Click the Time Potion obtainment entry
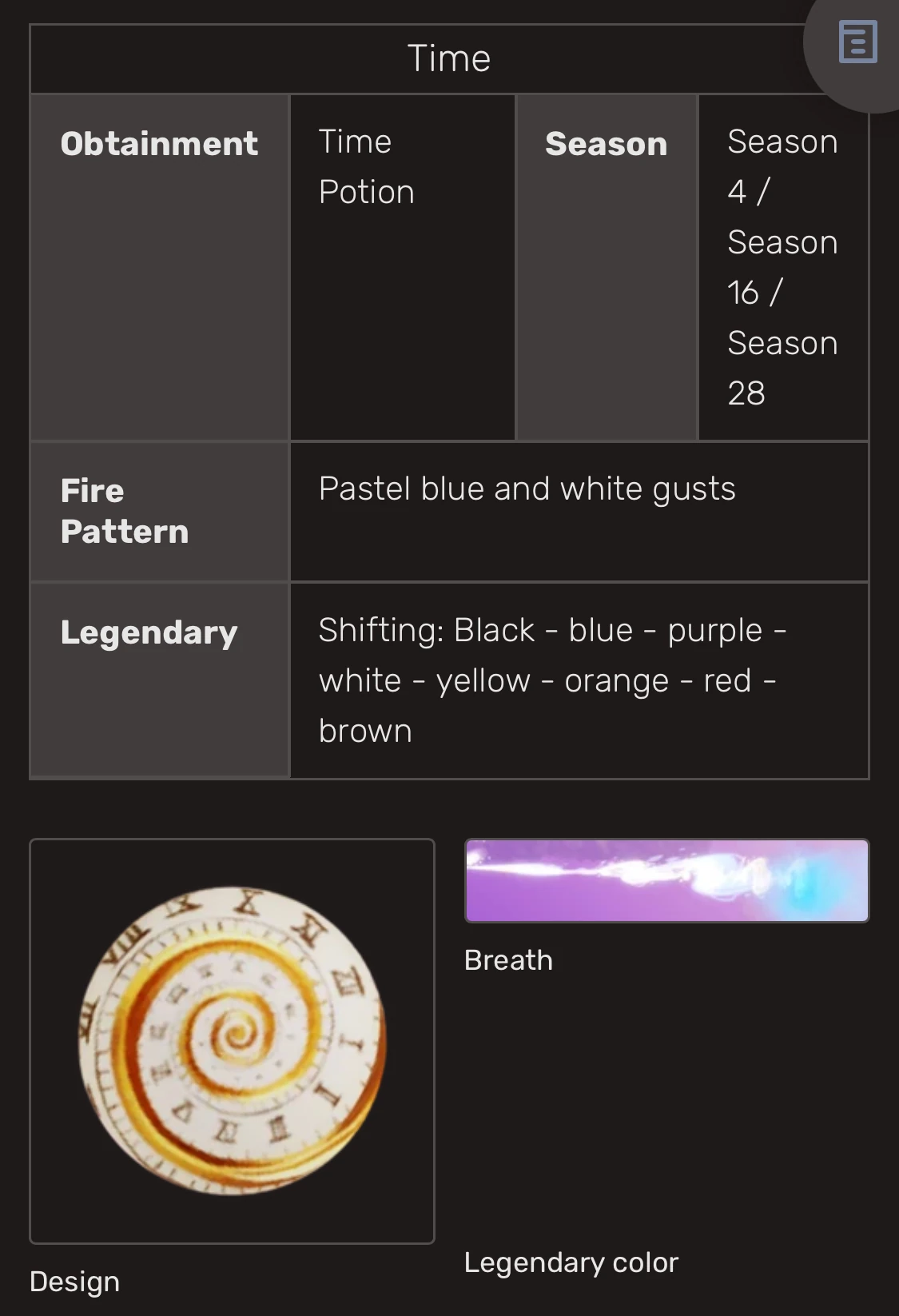This screenshot has height=1316, width=899. (x=366, y=165)
